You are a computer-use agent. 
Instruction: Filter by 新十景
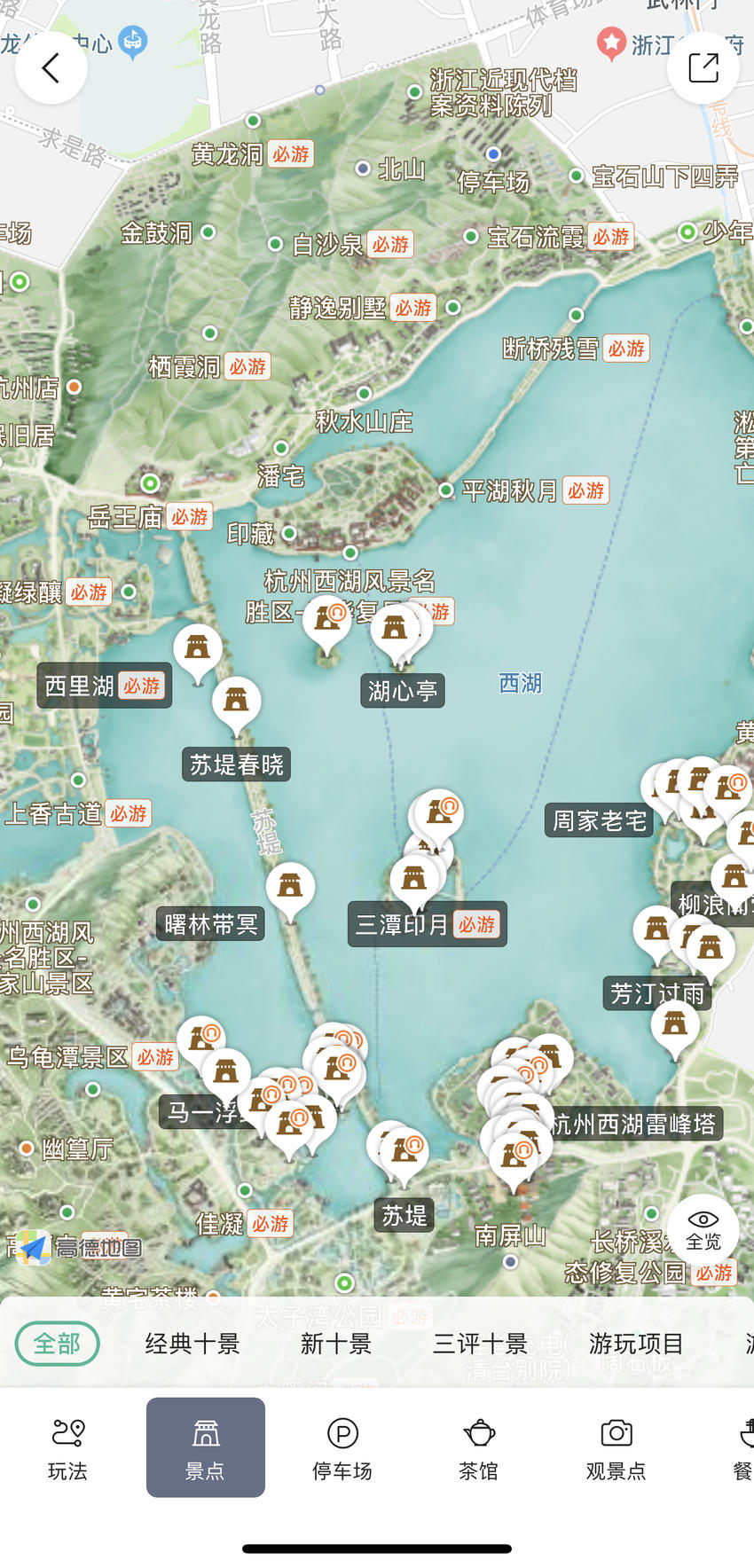pyautogui.click(x=335, y=1344)
